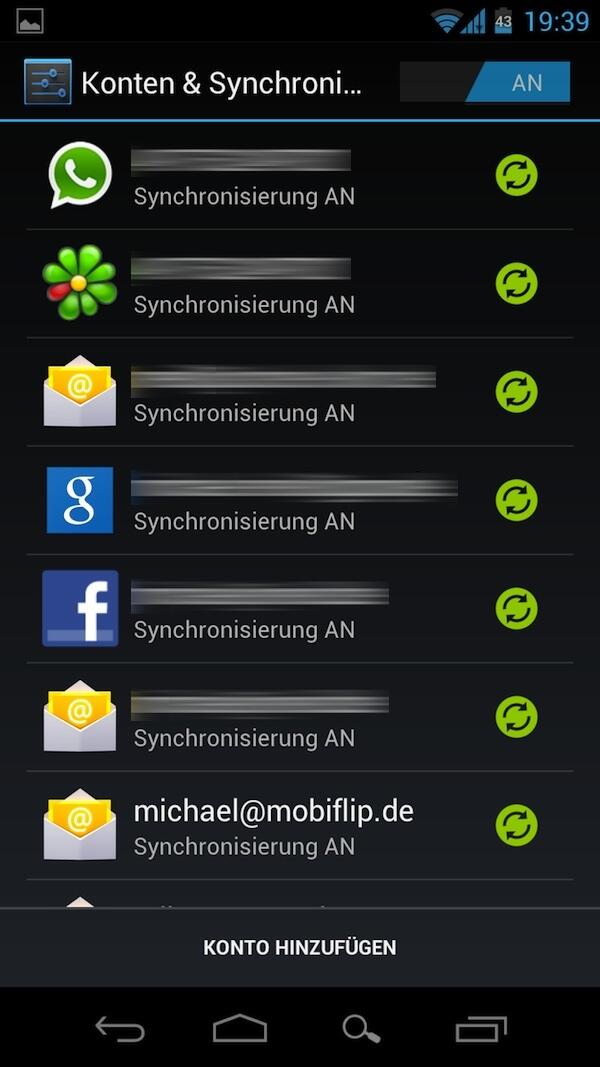600x1067 pixels.
Task: Open the WhatsApp account row
Action: (300, 176)
